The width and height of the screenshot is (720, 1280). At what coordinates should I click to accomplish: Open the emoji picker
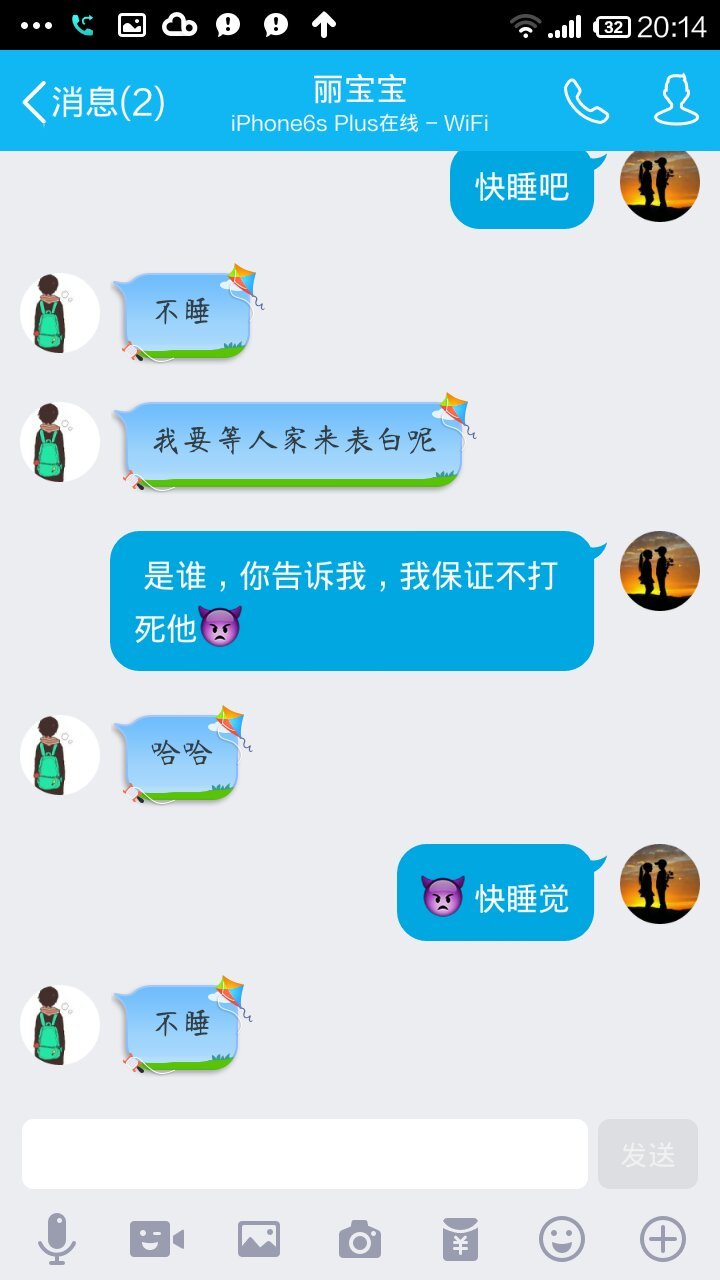point(562,1240)
